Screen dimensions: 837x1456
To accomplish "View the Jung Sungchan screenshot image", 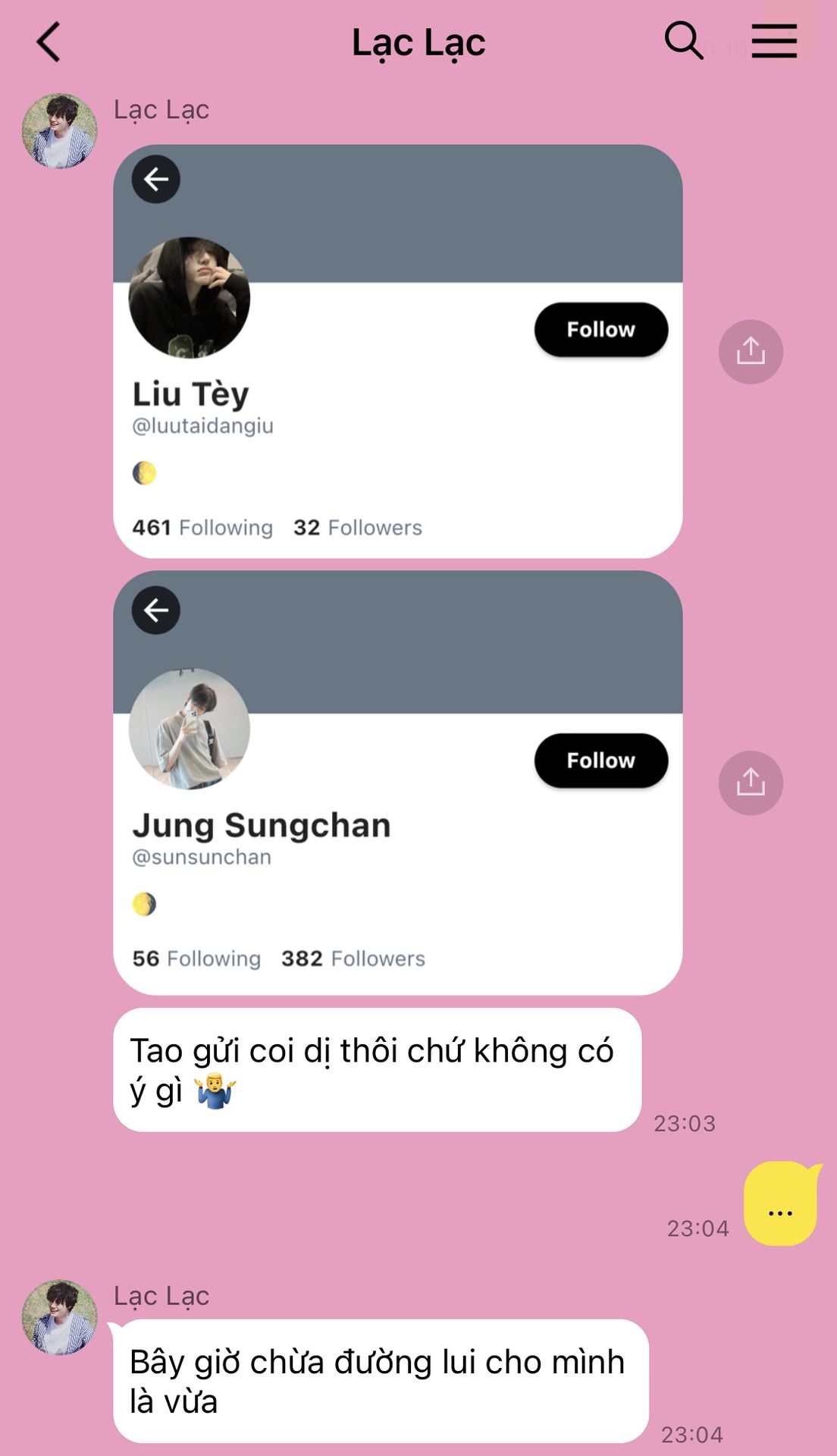I will (398, 783).
